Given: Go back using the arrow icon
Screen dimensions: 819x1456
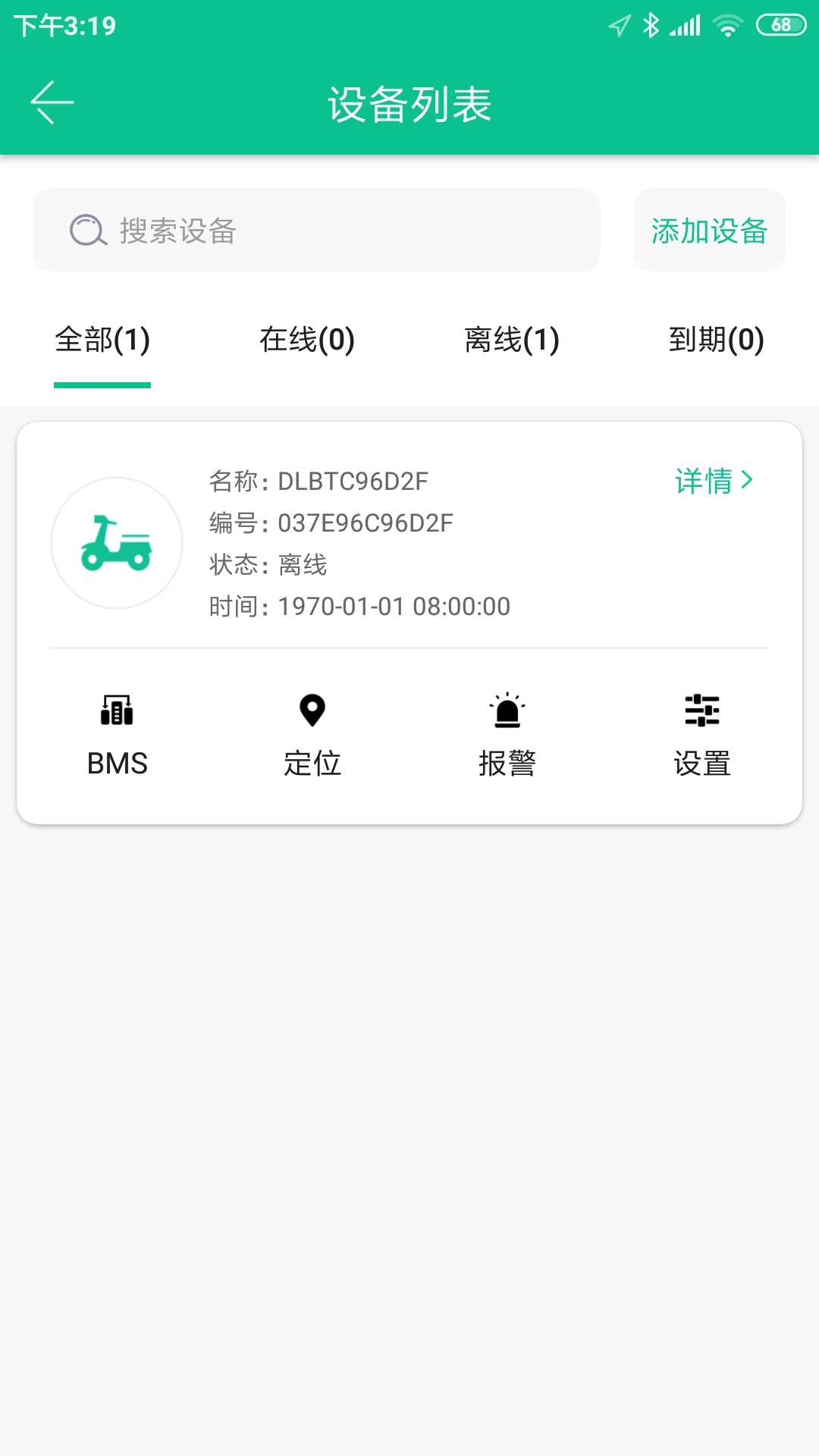Looking at the screenshot, I should click(52, 102).
